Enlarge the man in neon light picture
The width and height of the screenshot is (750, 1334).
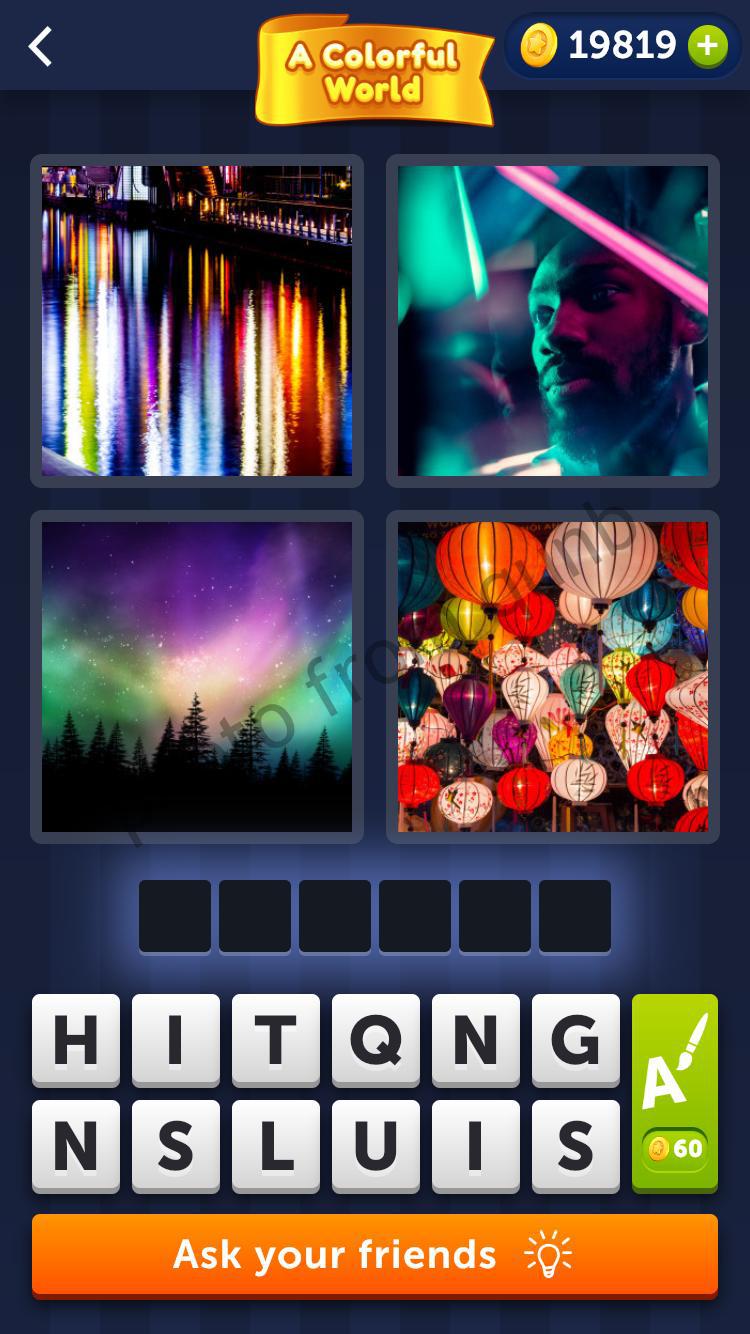[x=553, y=321]
